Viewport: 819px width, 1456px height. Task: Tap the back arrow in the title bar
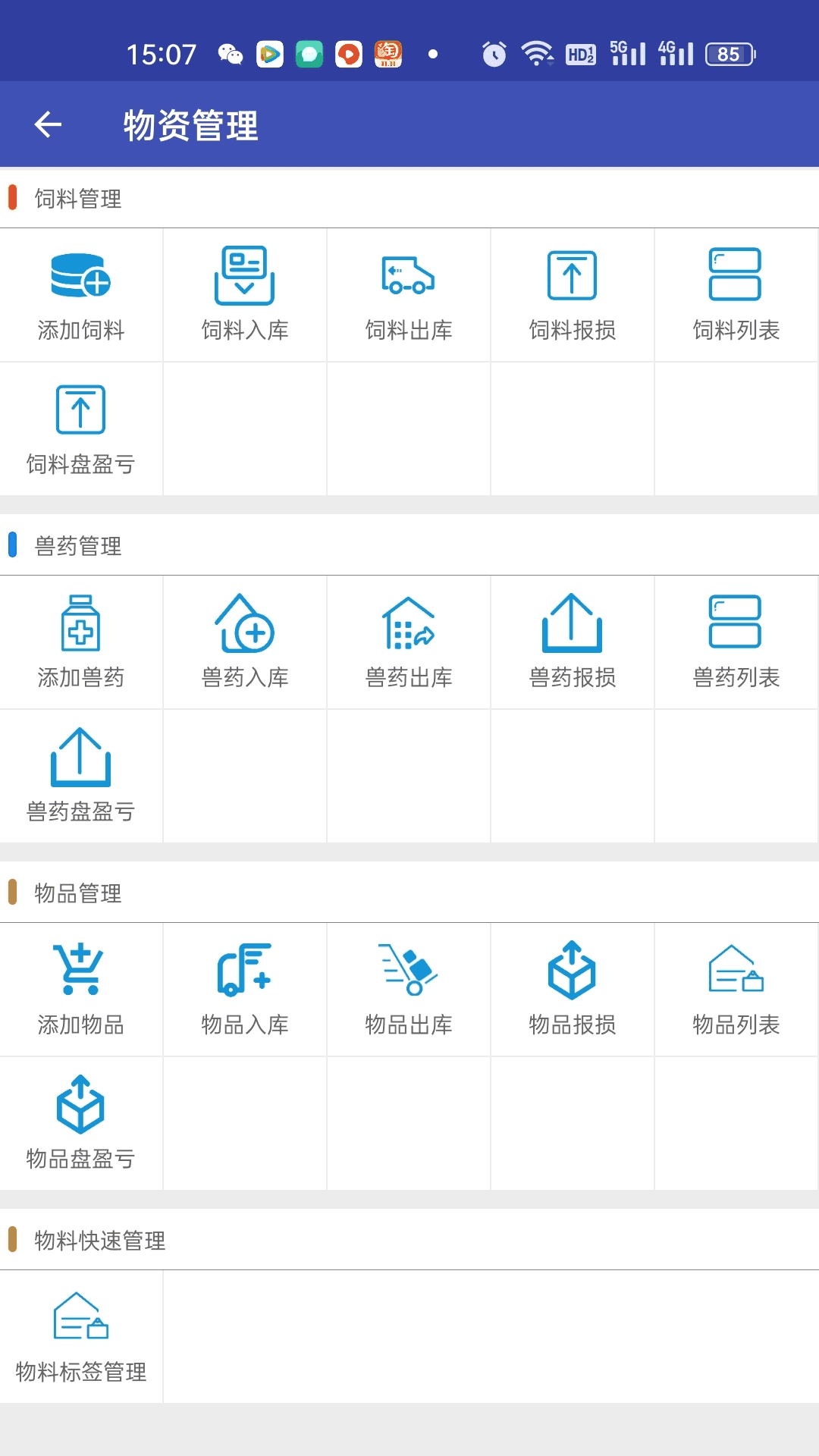(x=48, y=124)
